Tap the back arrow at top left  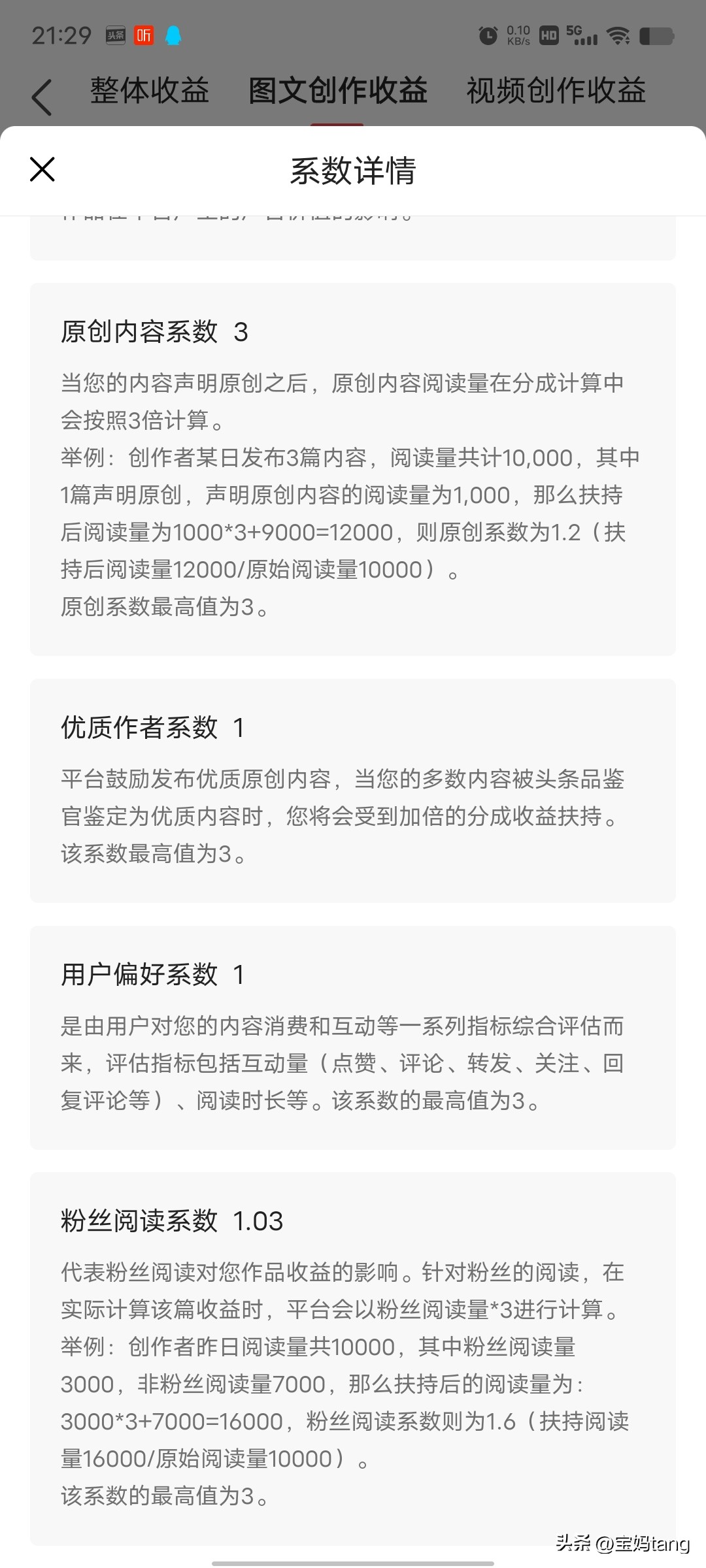[41, 93]
